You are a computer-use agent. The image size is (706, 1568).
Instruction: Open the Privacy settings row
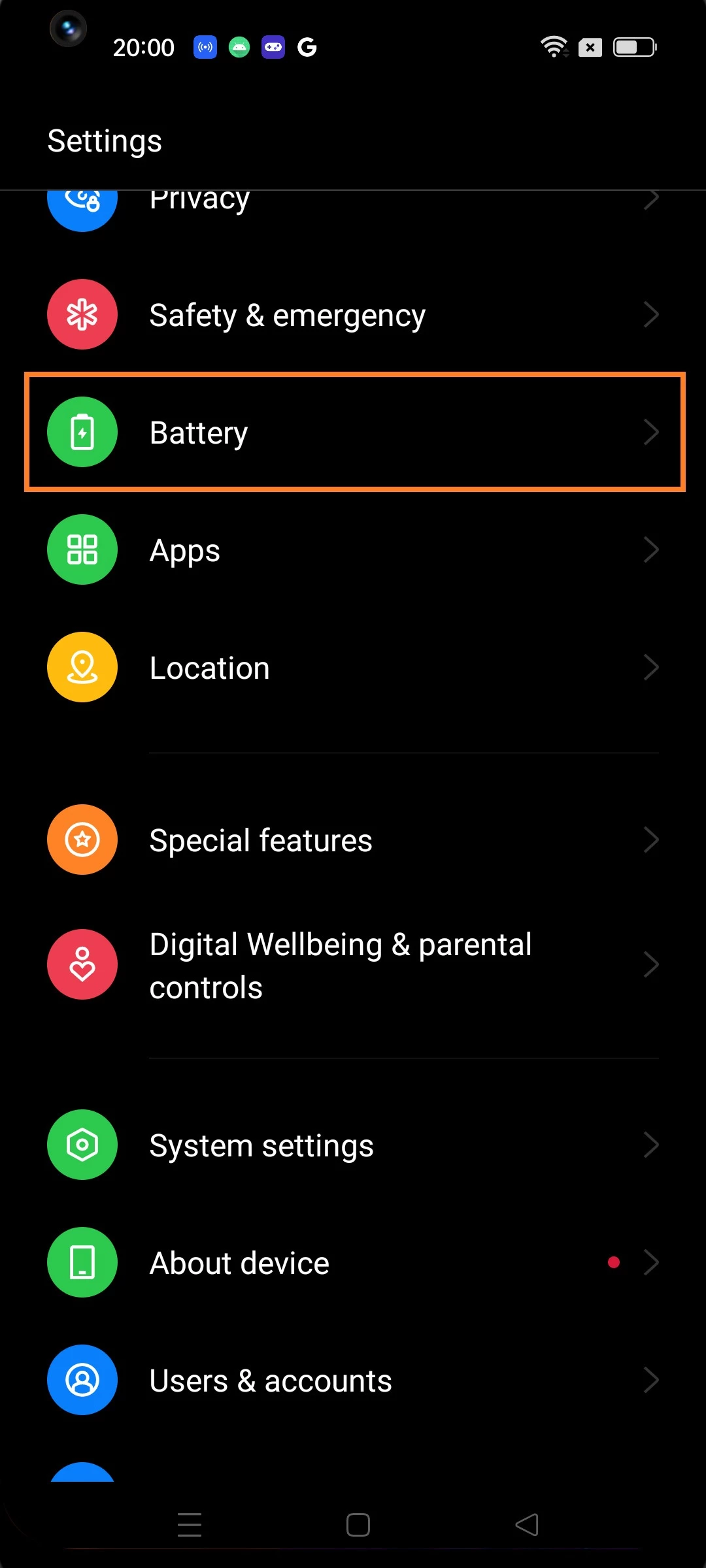tap(353, 203)
